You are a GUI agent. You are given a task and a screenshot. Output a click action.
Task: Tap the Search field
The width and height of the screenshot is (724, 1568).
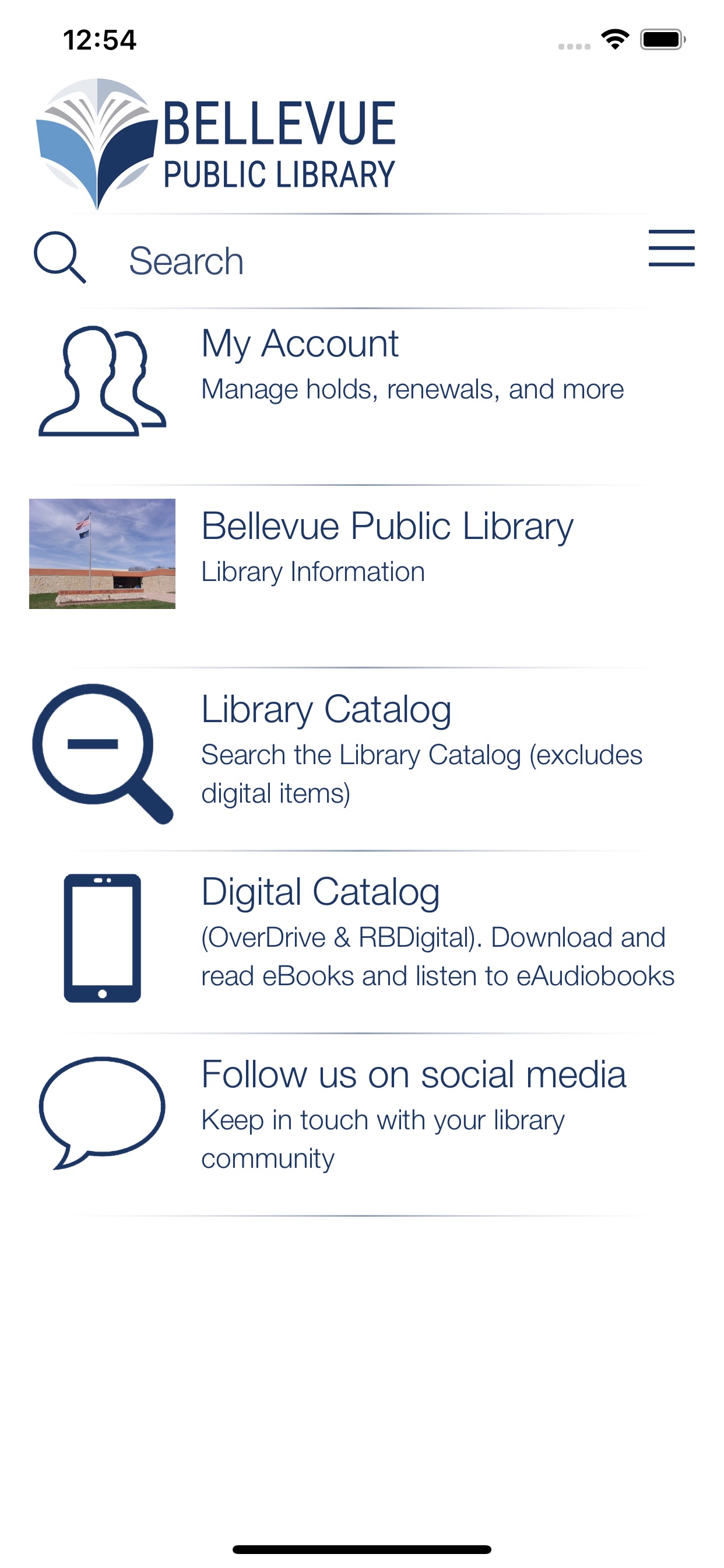click(x=365, y=261)
